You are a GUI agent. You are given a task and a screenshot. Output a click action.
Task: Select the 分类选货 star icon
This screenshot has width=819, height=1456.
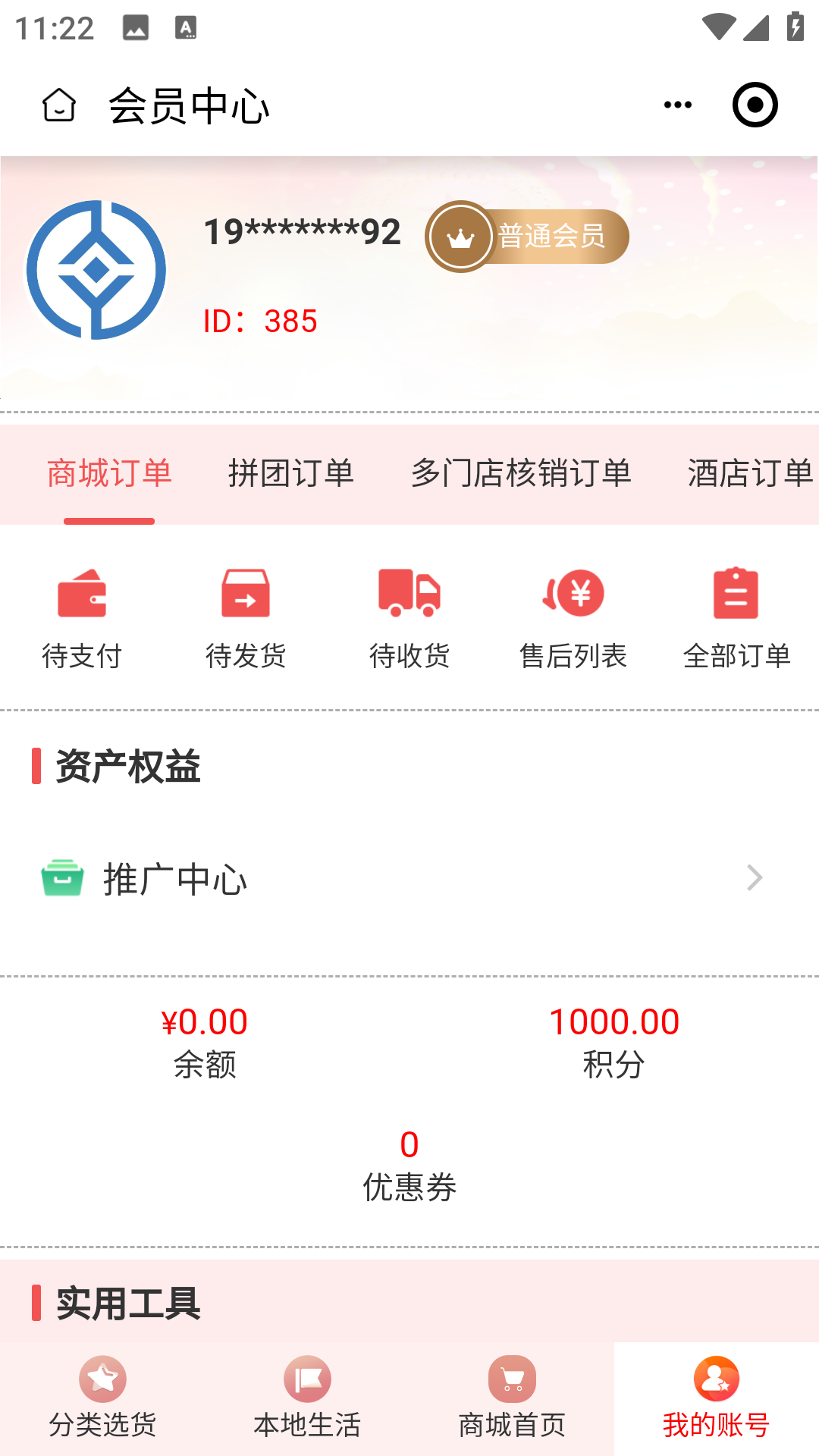pyautogui.click(x=103, y=1380)
